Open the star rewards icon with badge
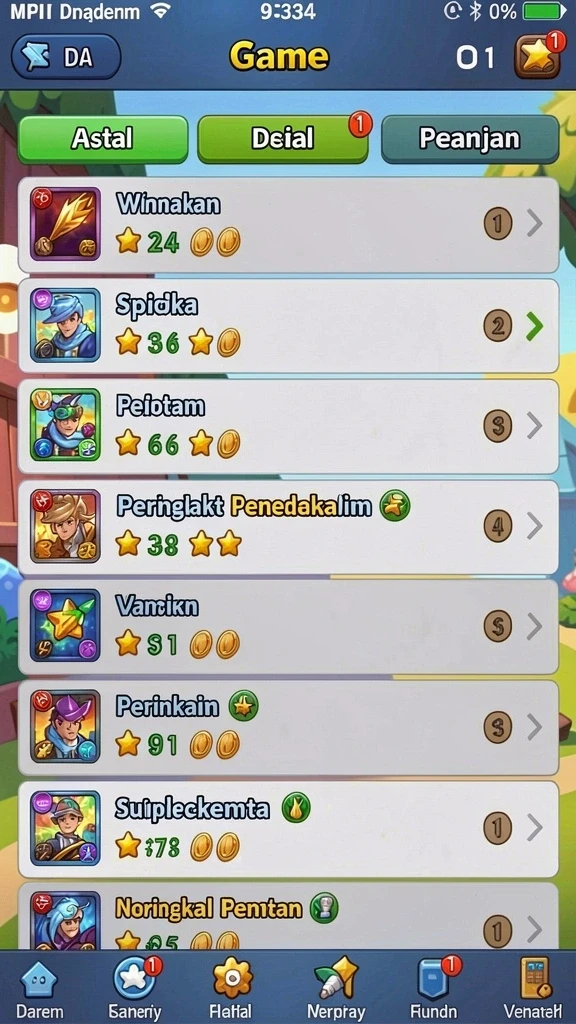 538,56
